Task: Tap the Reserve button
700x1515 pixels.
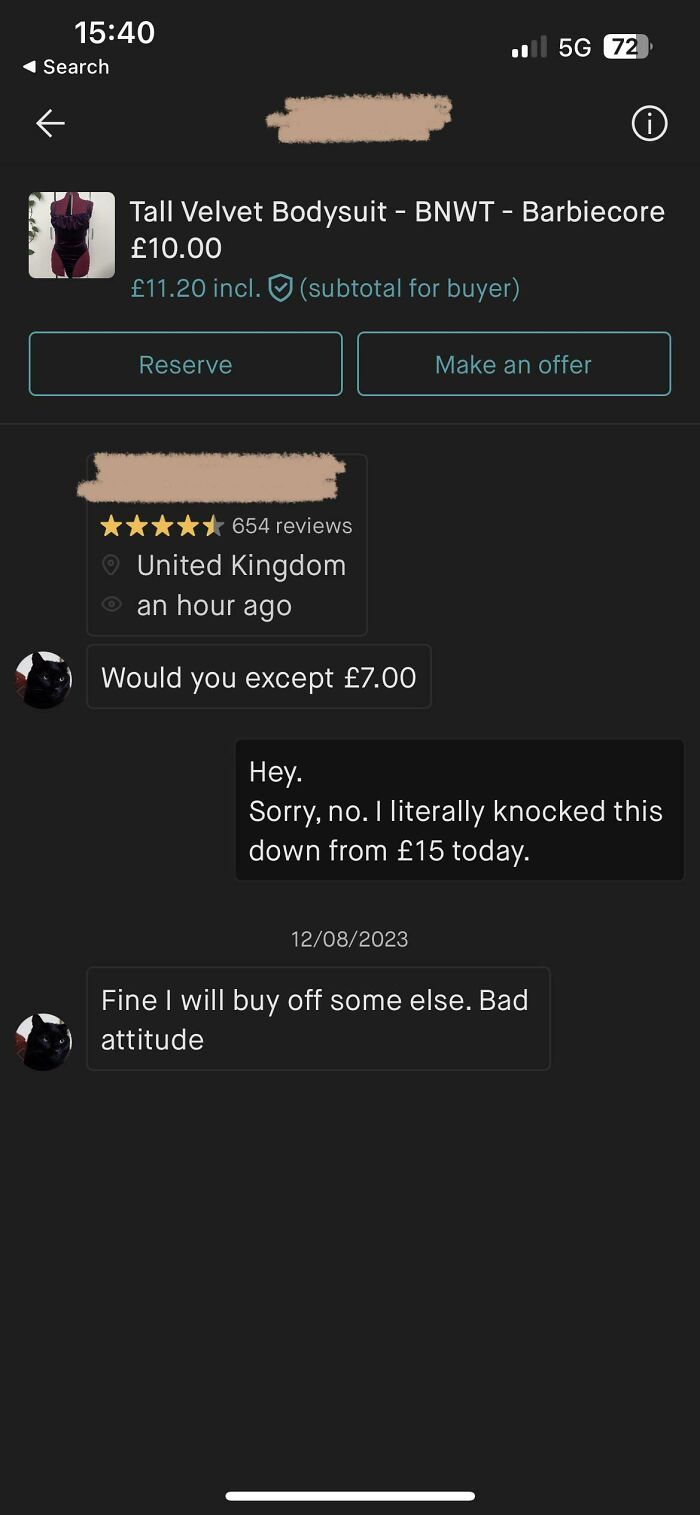Action: click(x=186, y=364)
